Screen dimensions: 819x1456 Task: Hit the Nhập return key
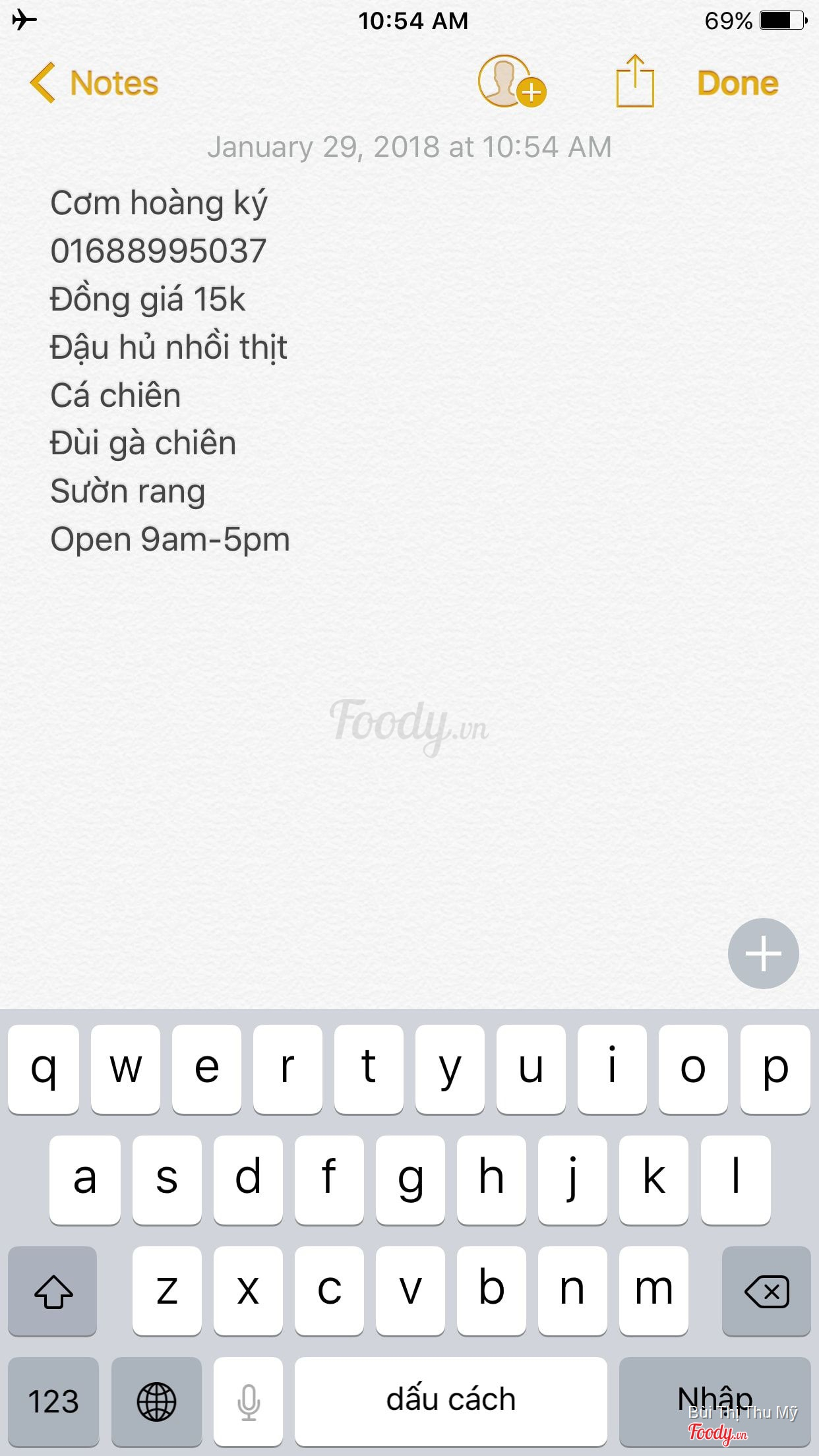(x=715, y=1400)
